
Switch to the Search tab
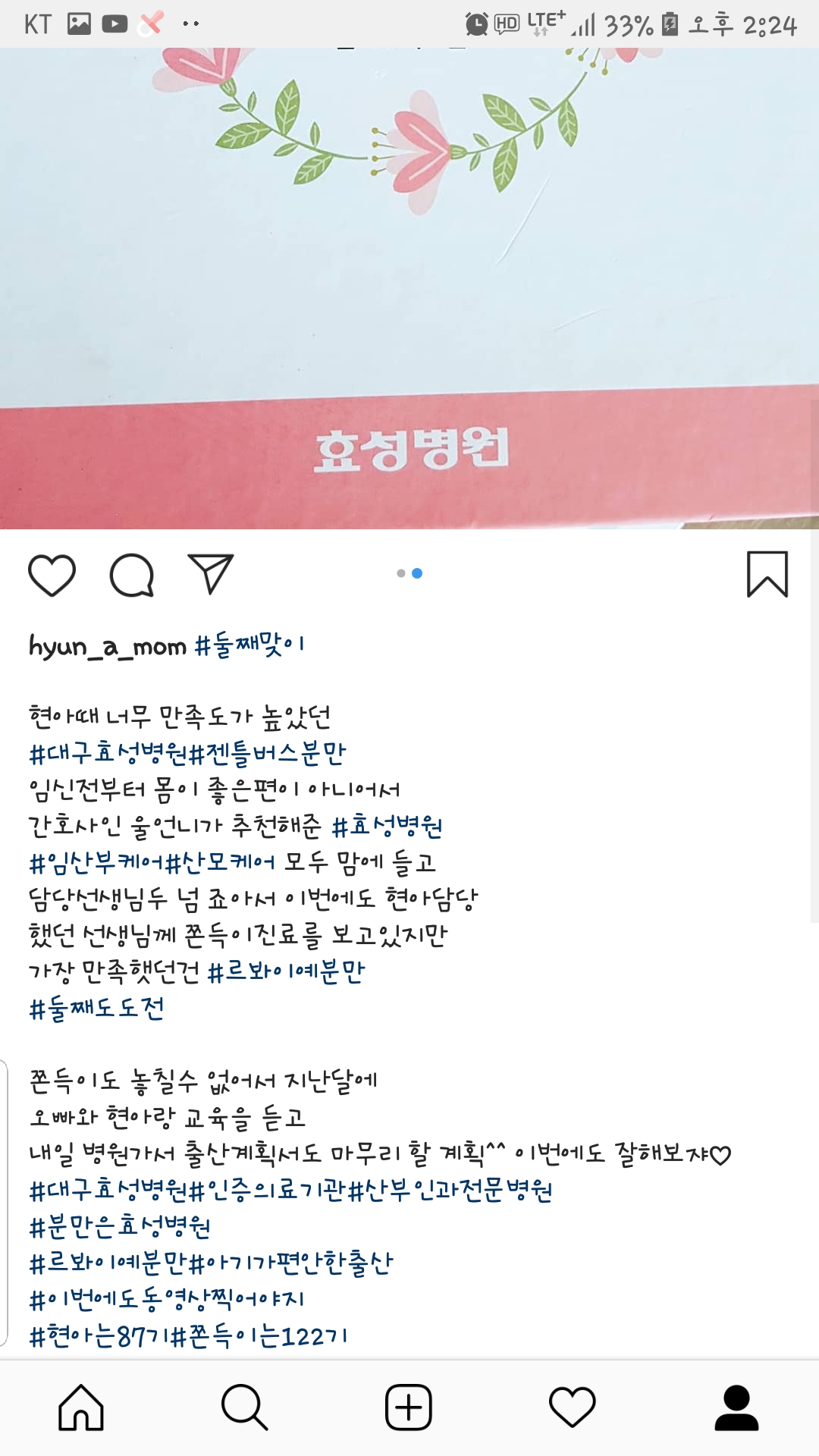tap(244, 1407)
